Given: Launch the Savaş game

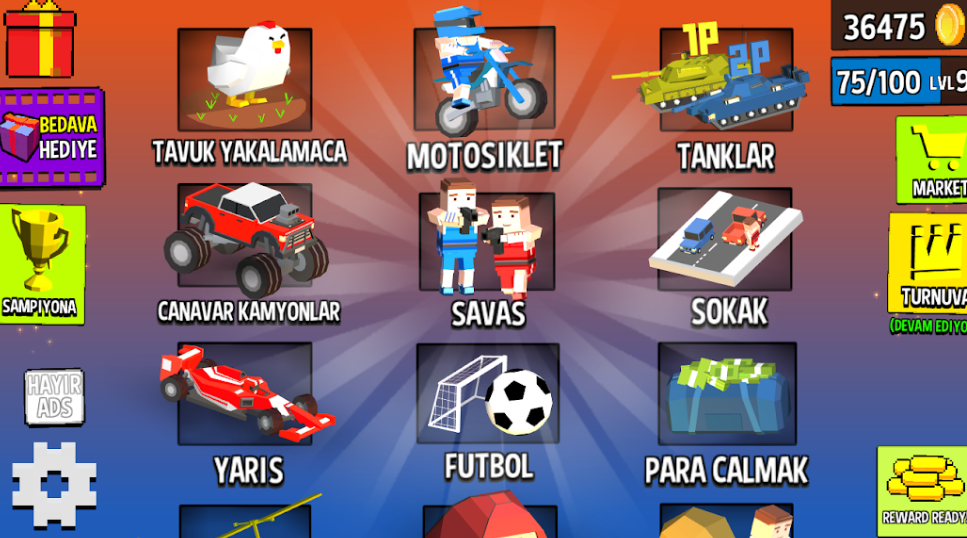Looking at the screenshot, I should (487, 245).
